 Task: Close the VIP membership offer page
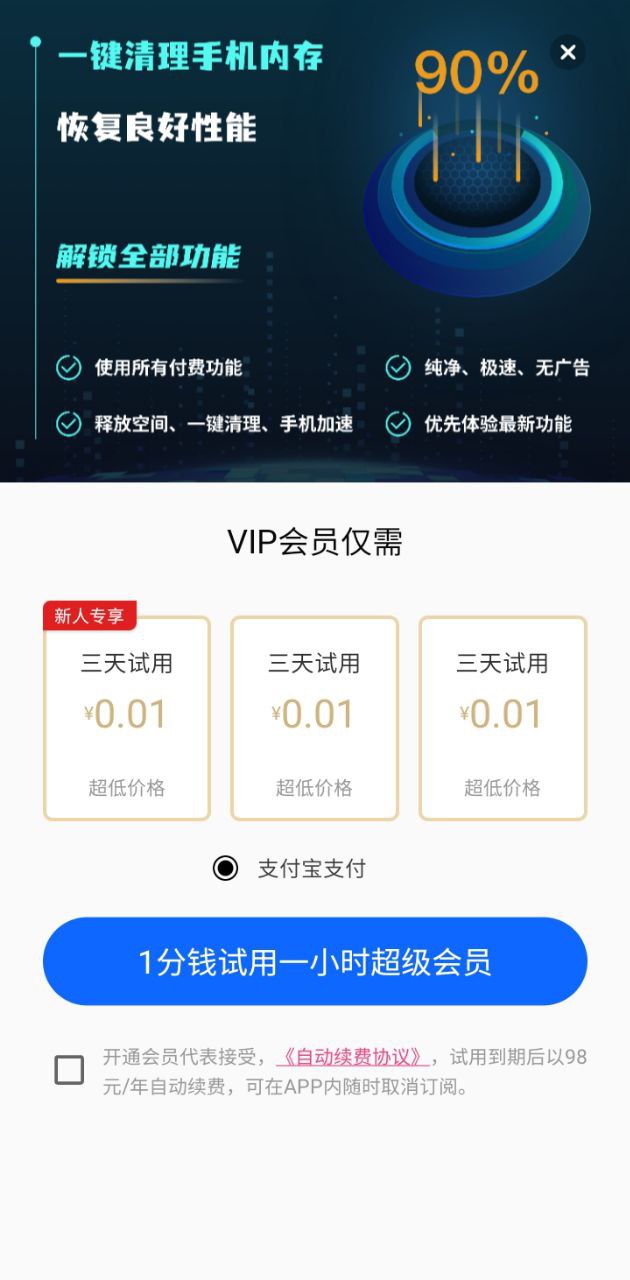coord(568,52)
